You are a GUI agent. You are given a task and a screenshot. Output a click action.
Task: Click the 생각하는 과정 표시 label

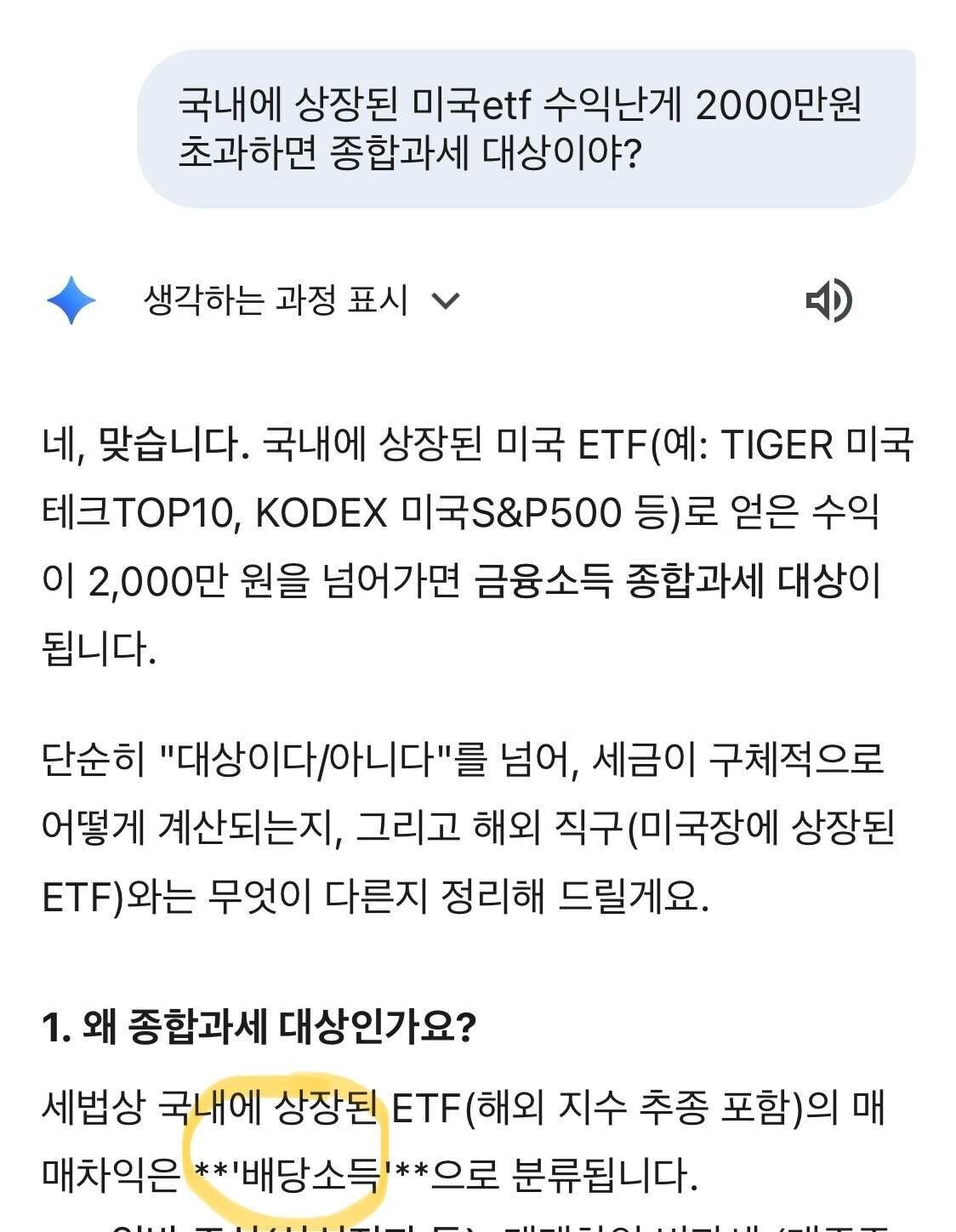[x=274, y=300]
